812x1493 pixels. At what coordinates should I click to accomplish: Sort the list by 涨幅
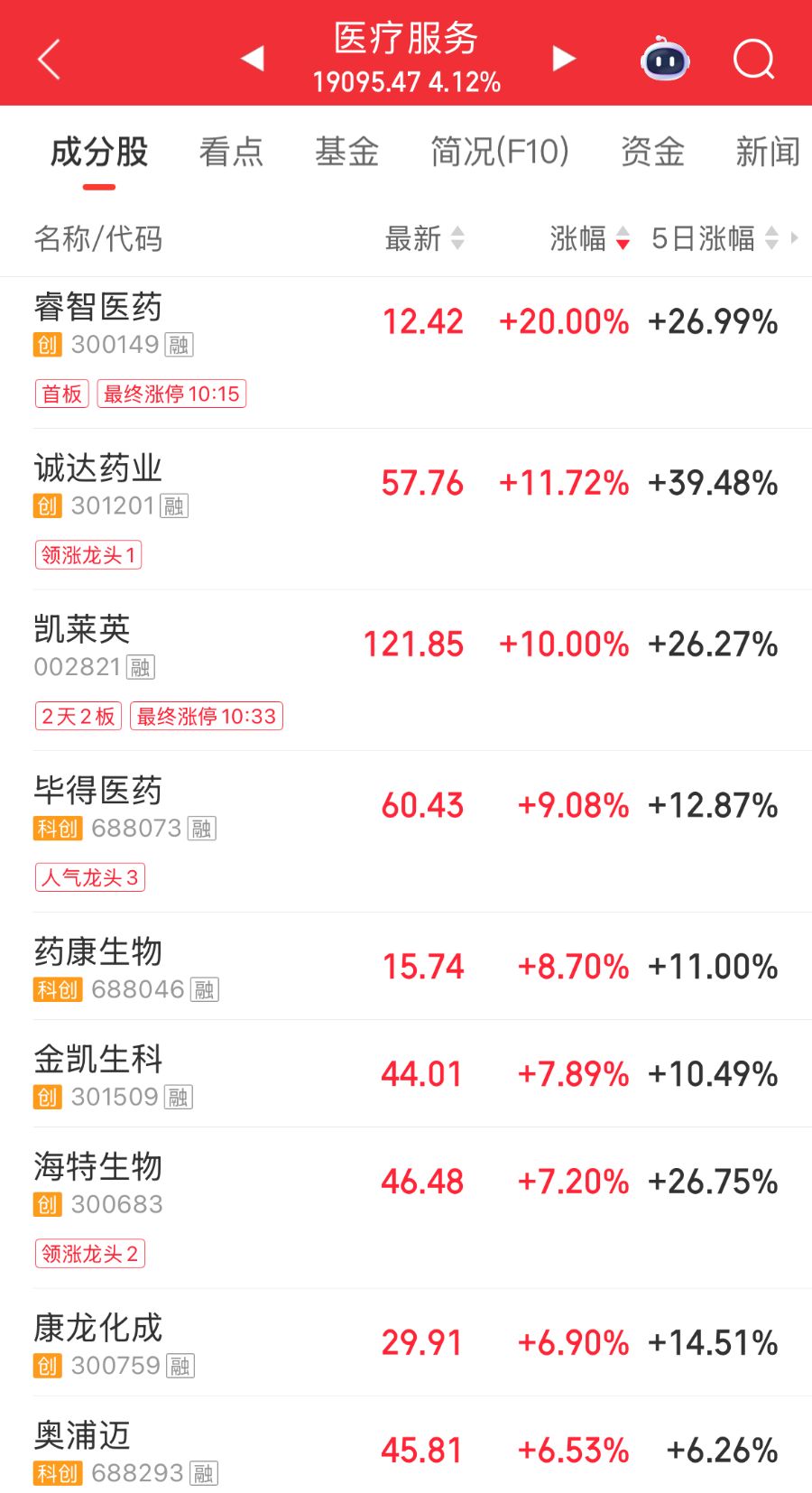pos(589,238)
